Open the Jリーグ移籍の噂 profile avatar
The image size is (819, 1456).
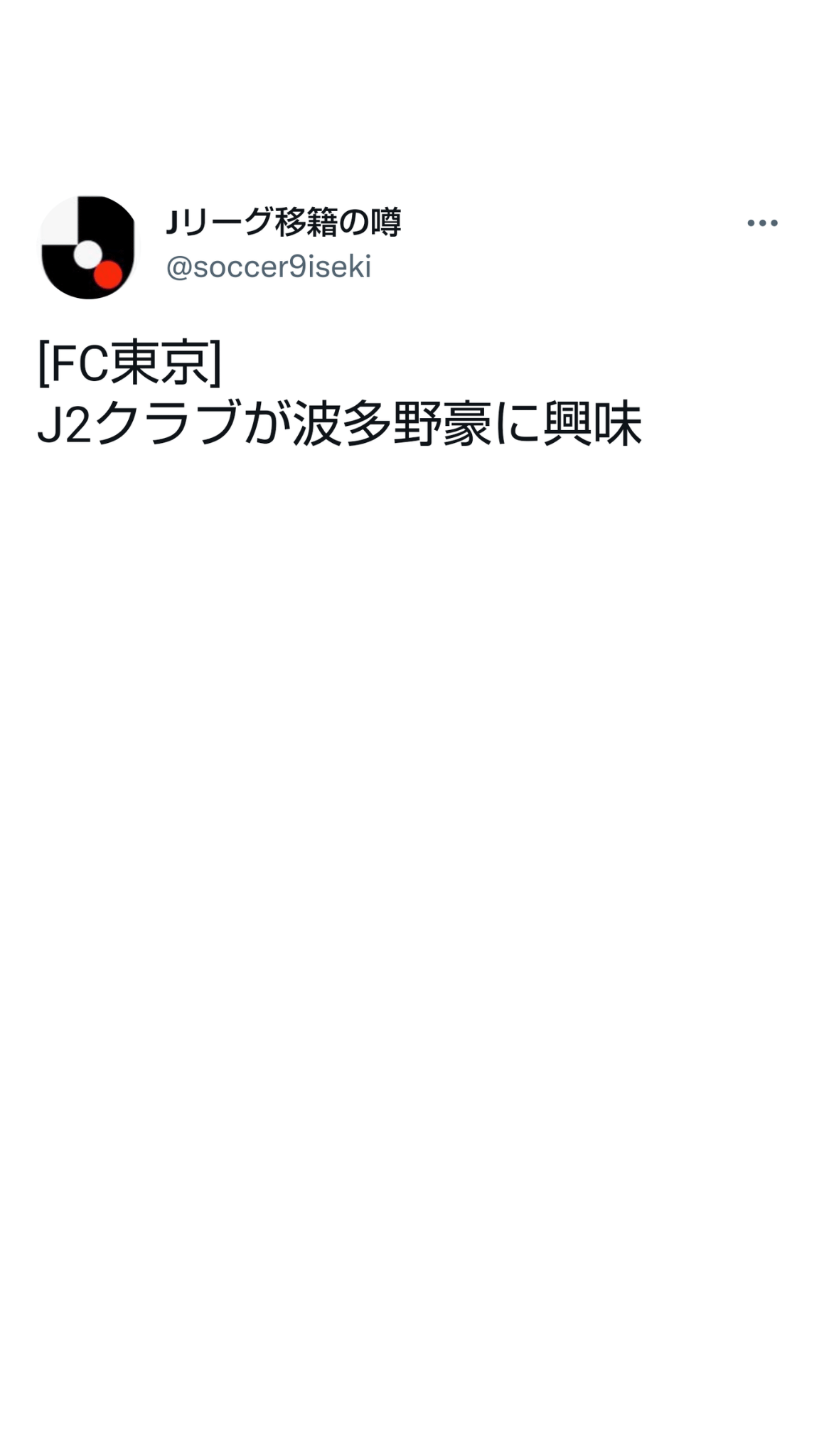coord(88,247)
